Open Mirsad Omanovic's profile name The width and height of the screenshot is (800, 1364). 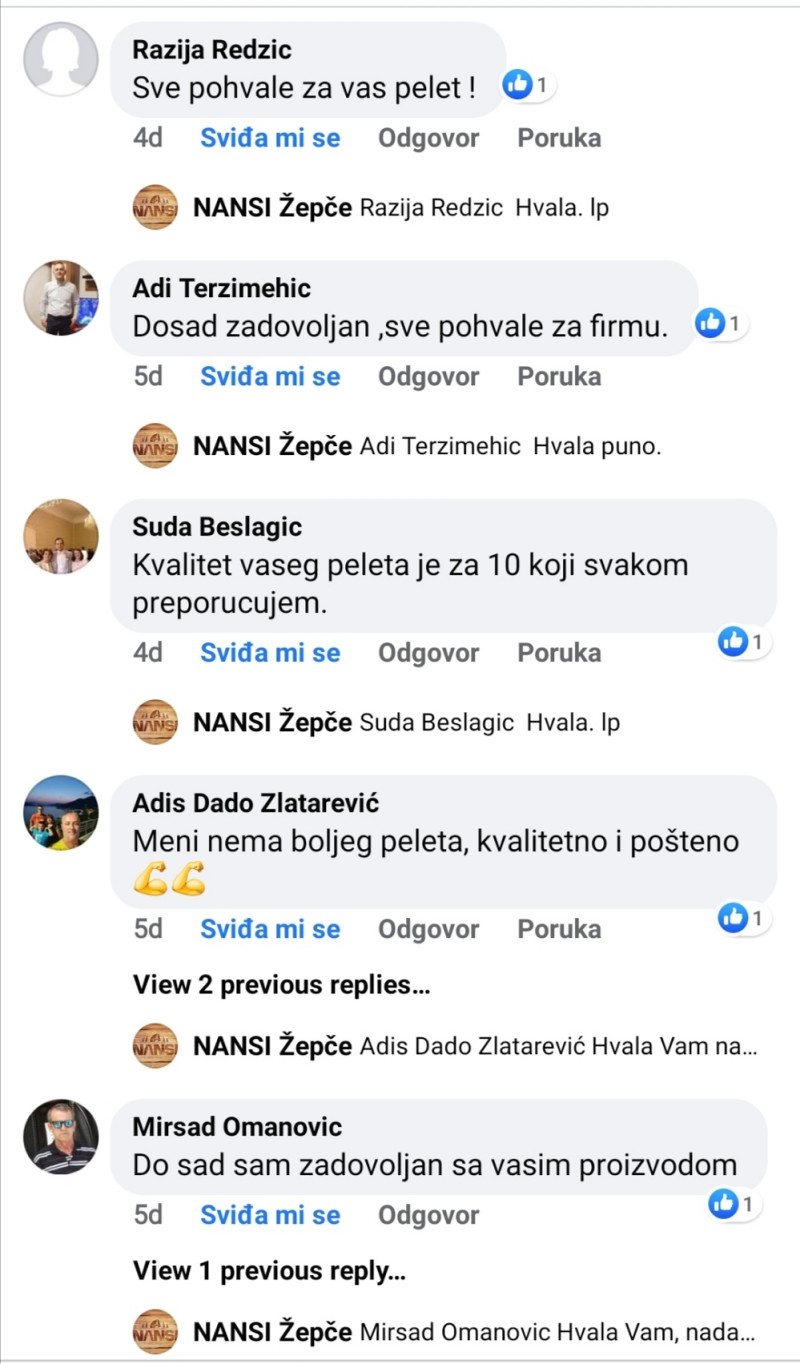tap(237, 1127)
